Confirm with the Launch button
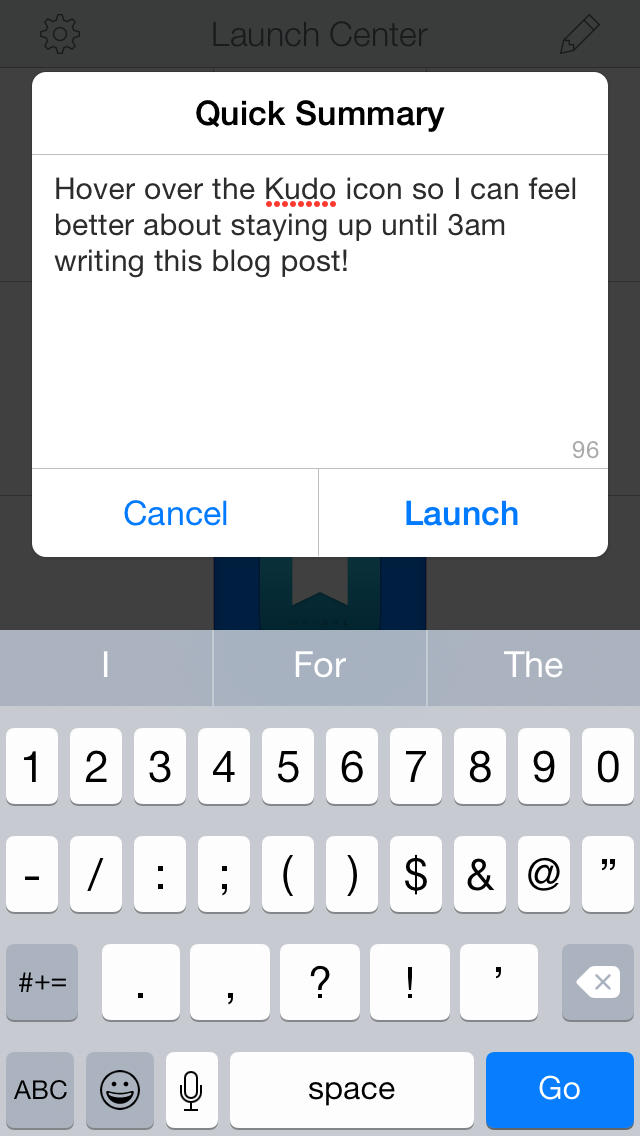640x1136 pixels. (x=462, y=513)
